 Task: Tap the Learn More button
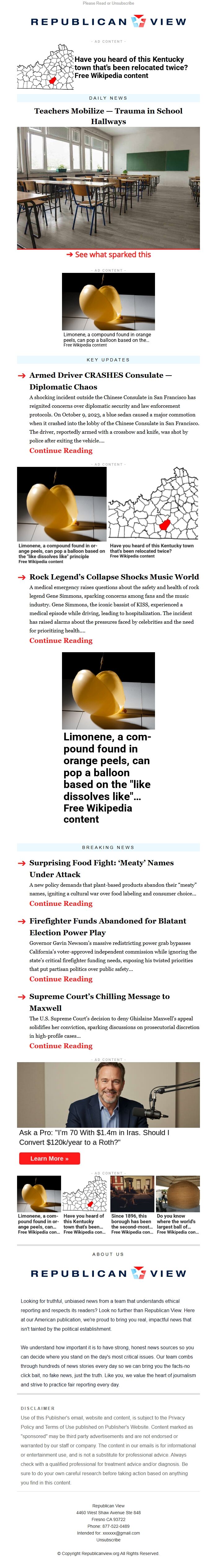click(50, 1158)
